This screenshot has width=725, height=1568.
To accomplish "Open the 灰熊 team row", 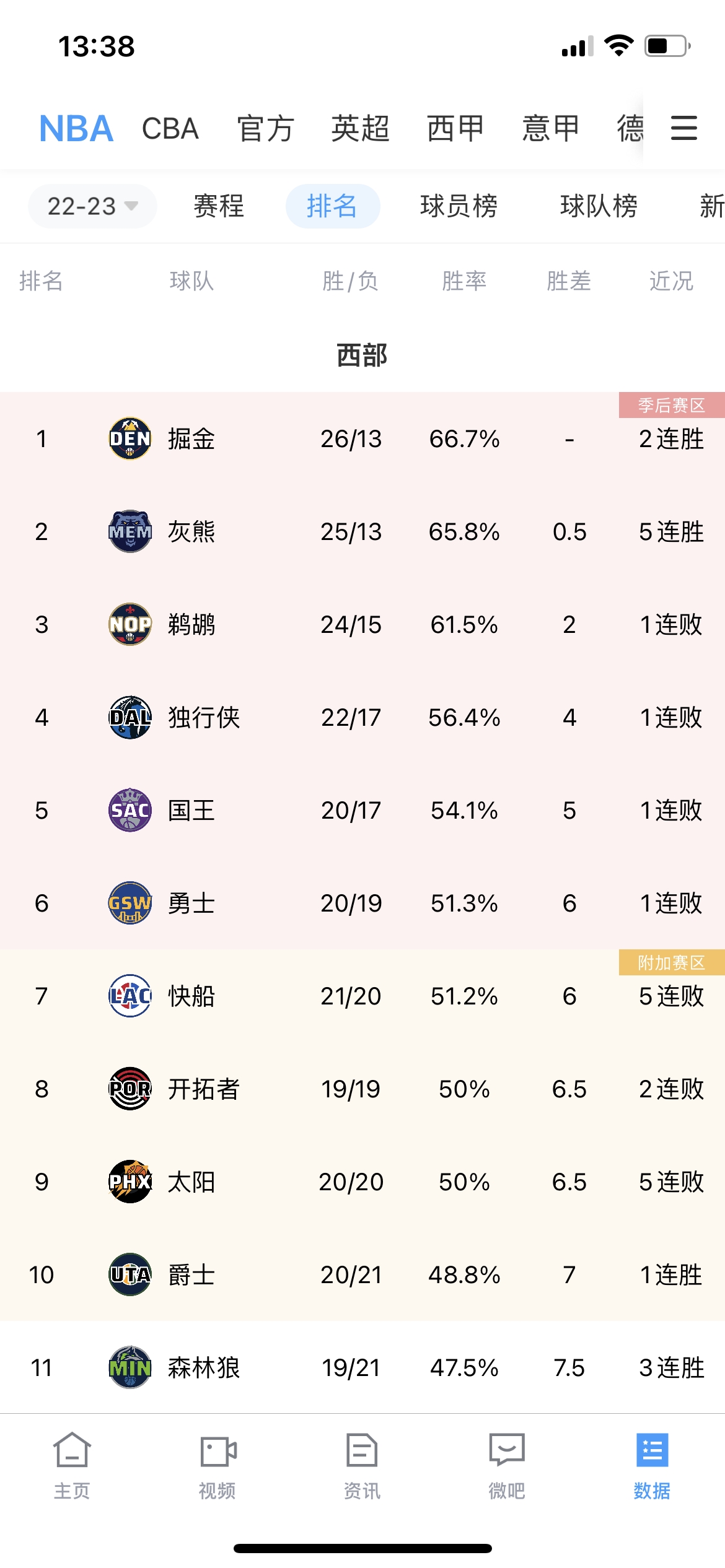I will tap(362, 531).
